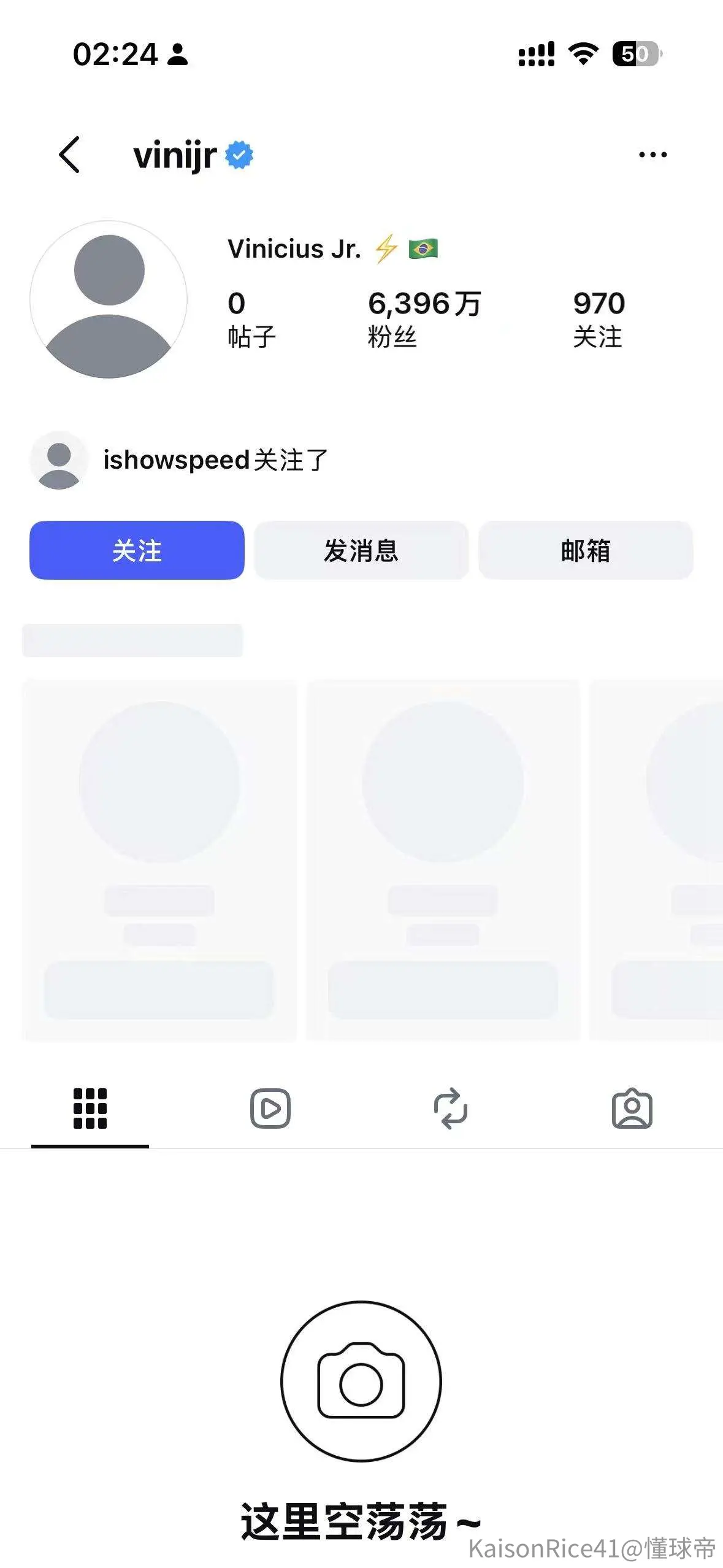Open the 6,396万 粉丝 followers list
Screen dimensions: 723x1568
(424, 319)
